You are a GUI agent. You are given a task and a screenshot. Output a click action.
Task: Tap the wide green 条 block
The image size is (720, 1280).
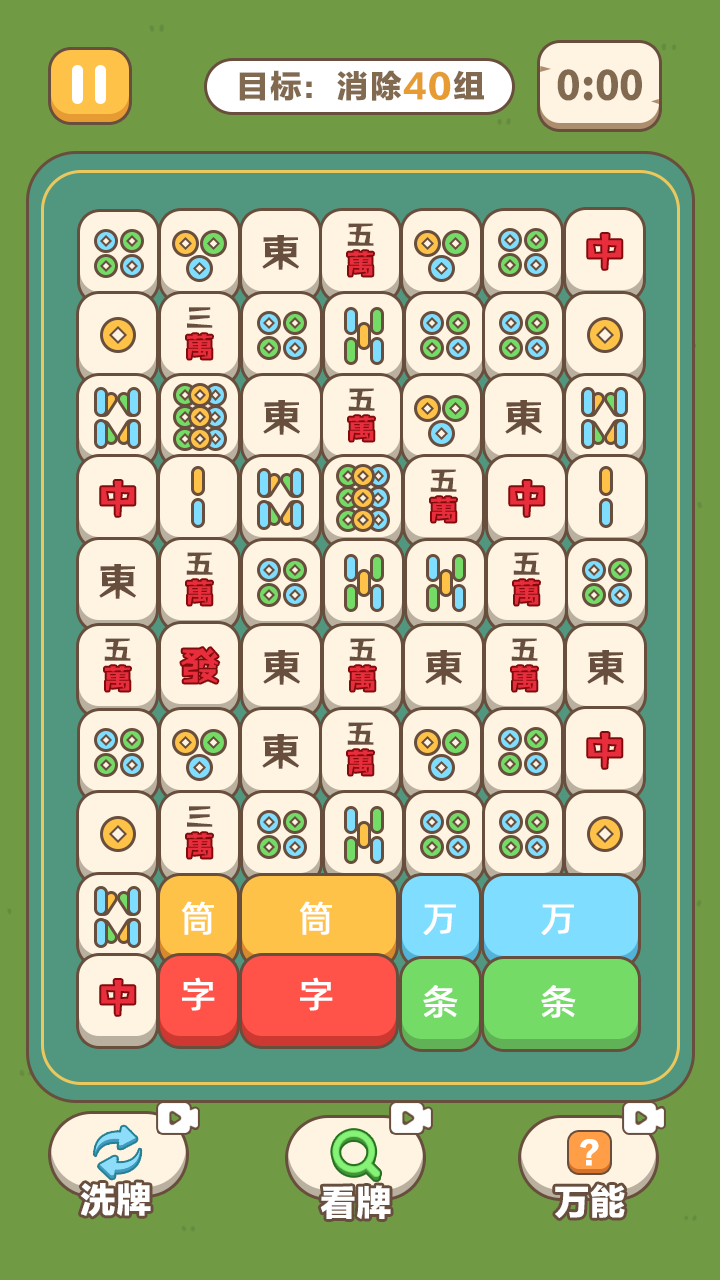(x=559, y=1001)
